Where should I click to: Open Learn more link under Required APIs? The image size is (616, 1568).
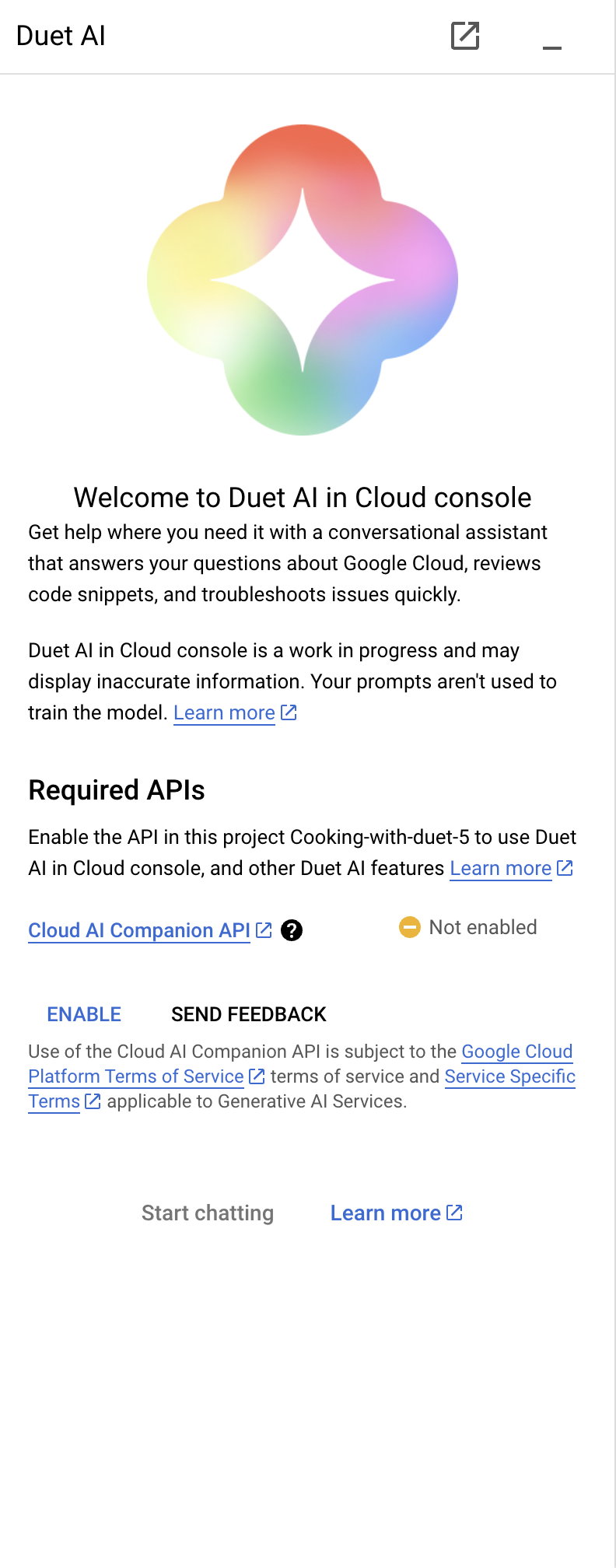[x=511, y=868]
